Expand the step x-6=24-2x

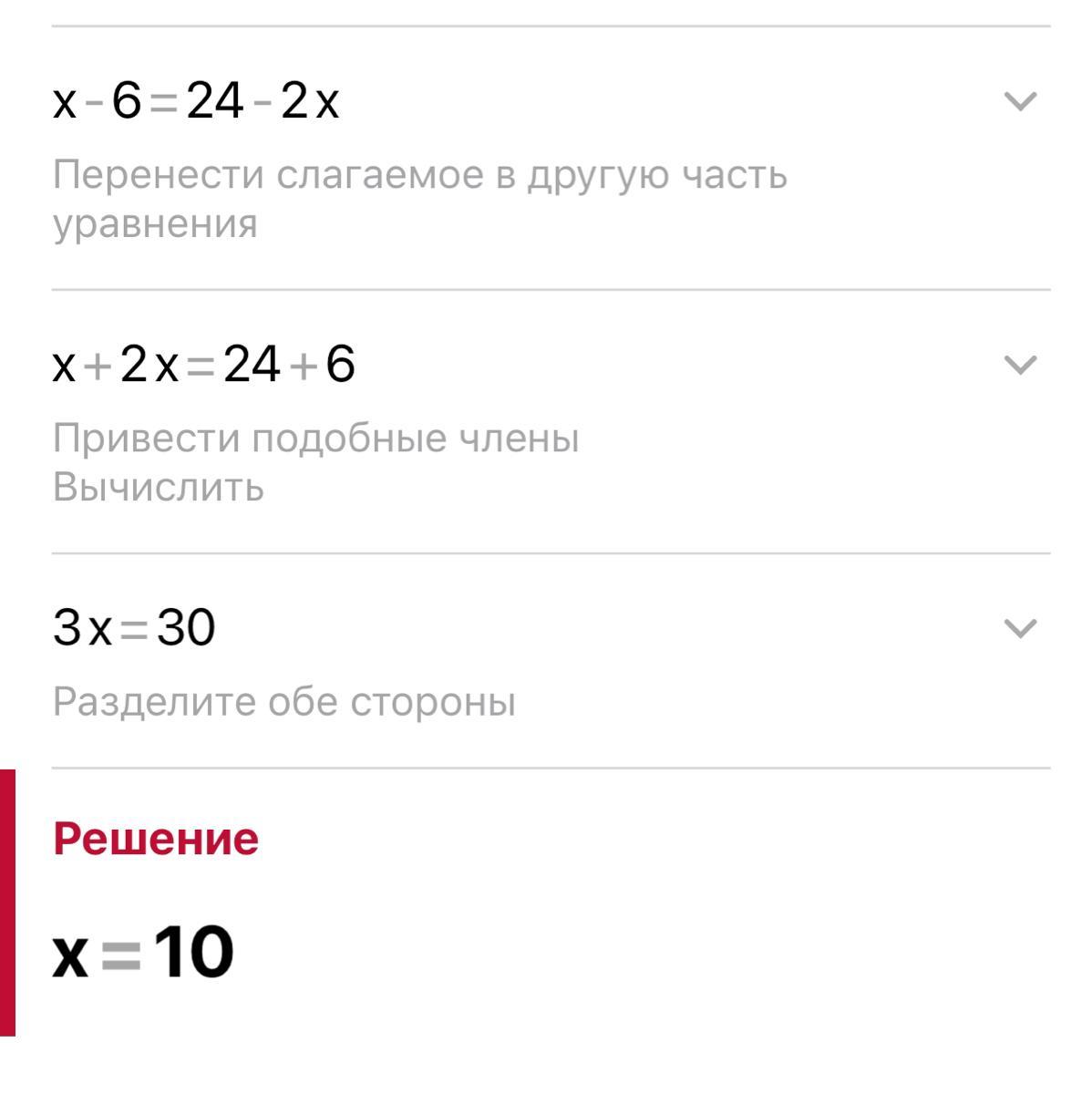tap(1019, 100)
